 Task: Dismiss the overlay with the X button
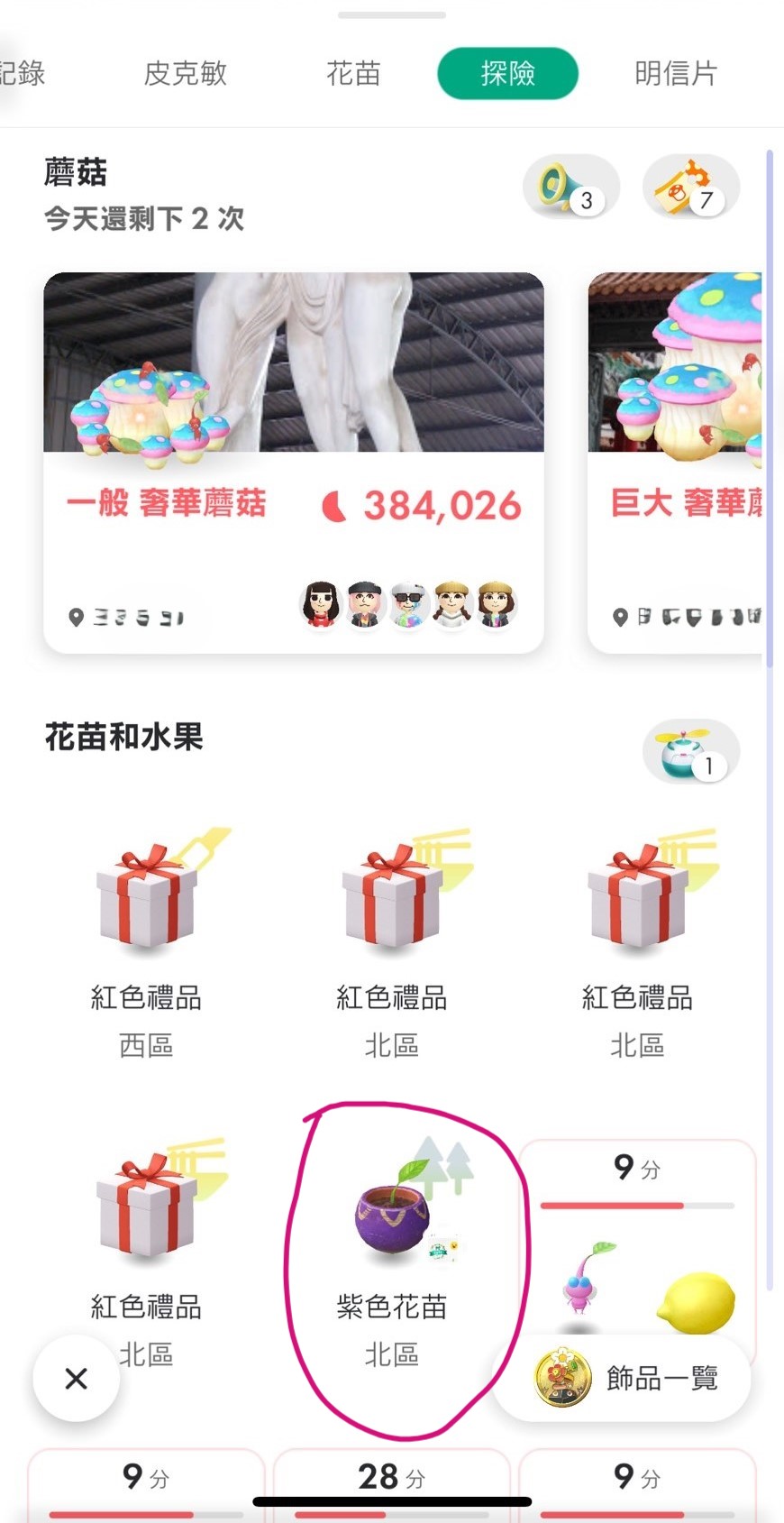pyautogui.click(x=76, y=1378)
